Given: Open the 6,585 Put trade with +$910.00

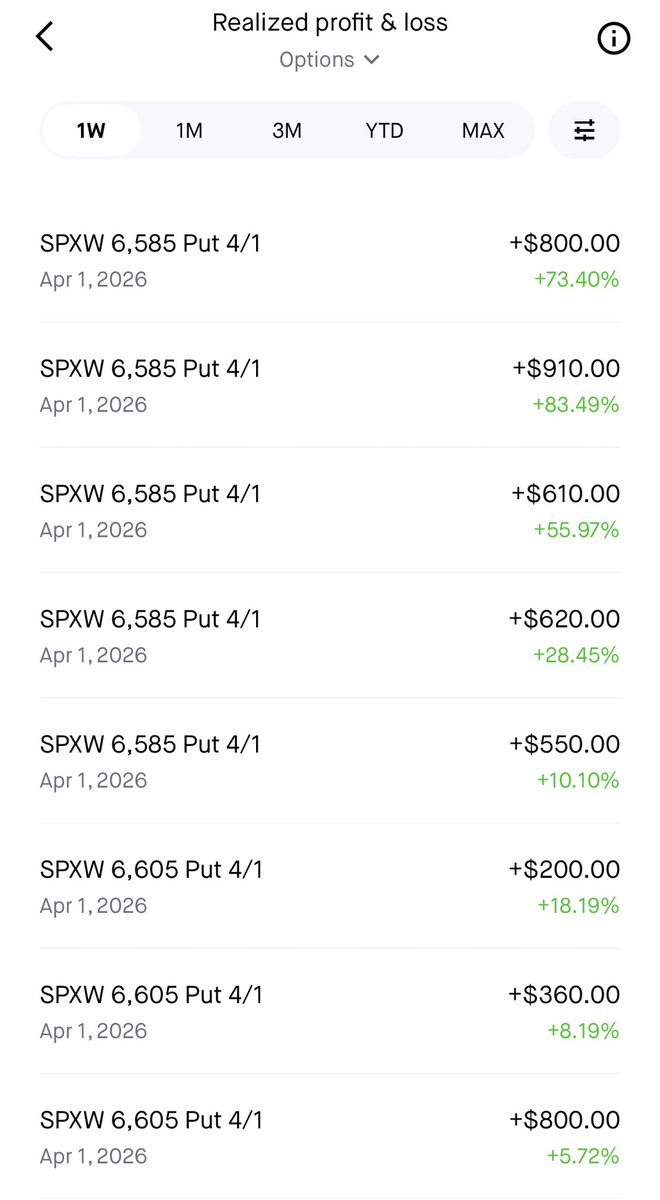Looking at the screenshot, I should [329, 385].
